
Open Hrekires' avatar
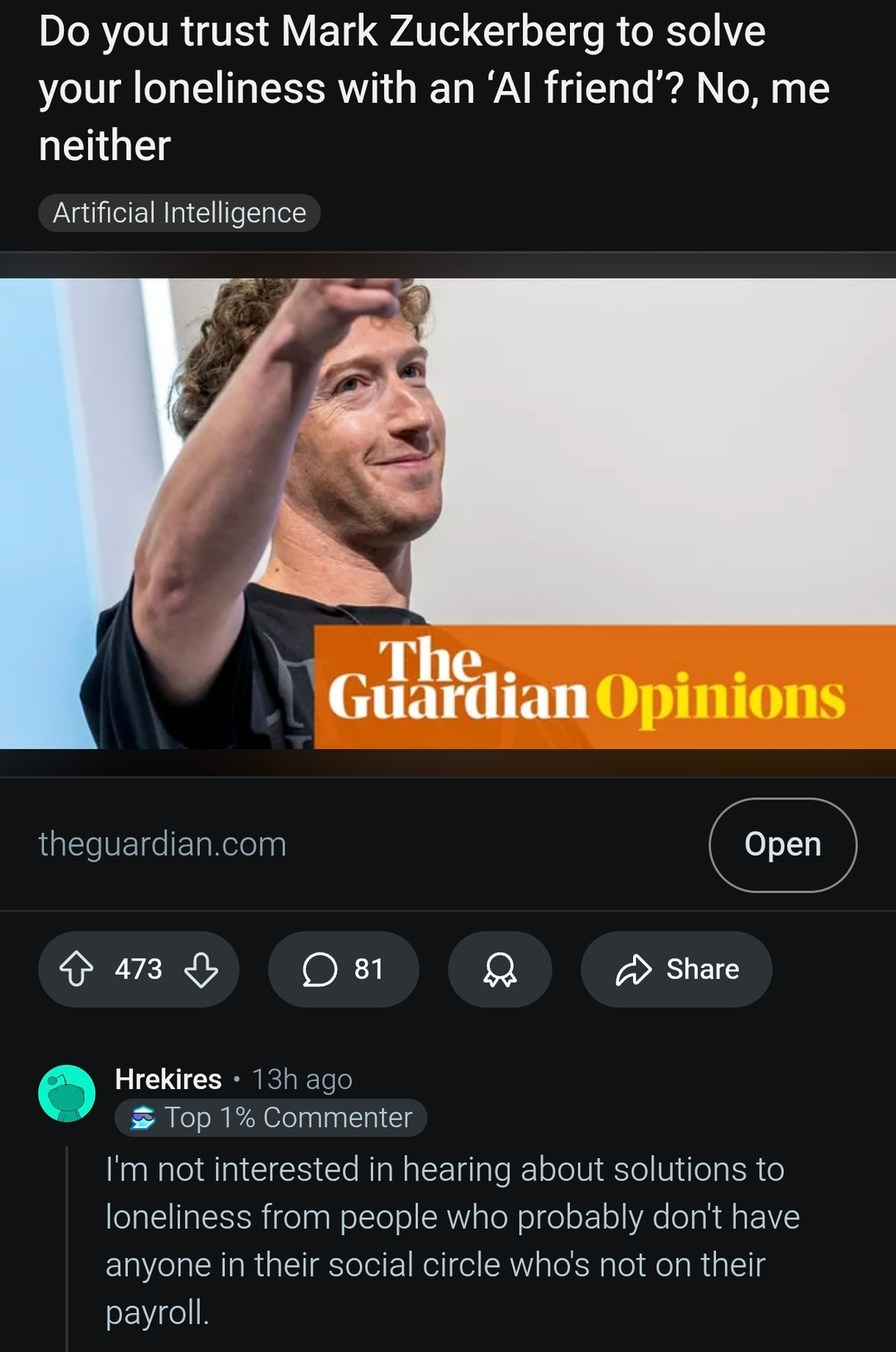pos(66,1092)
